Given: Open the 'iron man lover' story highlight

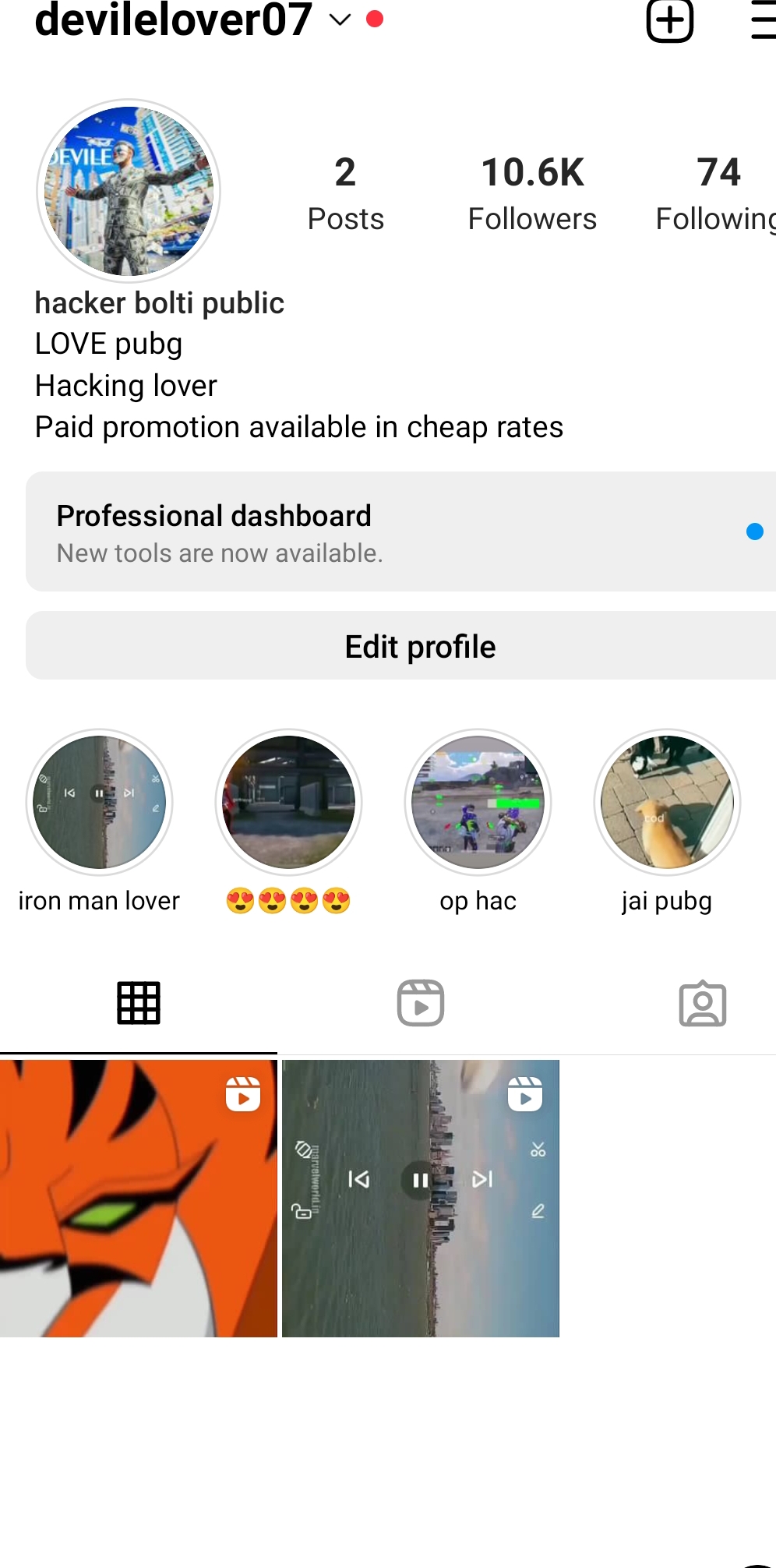Looking at the screenshot, I should click(100, 802).
